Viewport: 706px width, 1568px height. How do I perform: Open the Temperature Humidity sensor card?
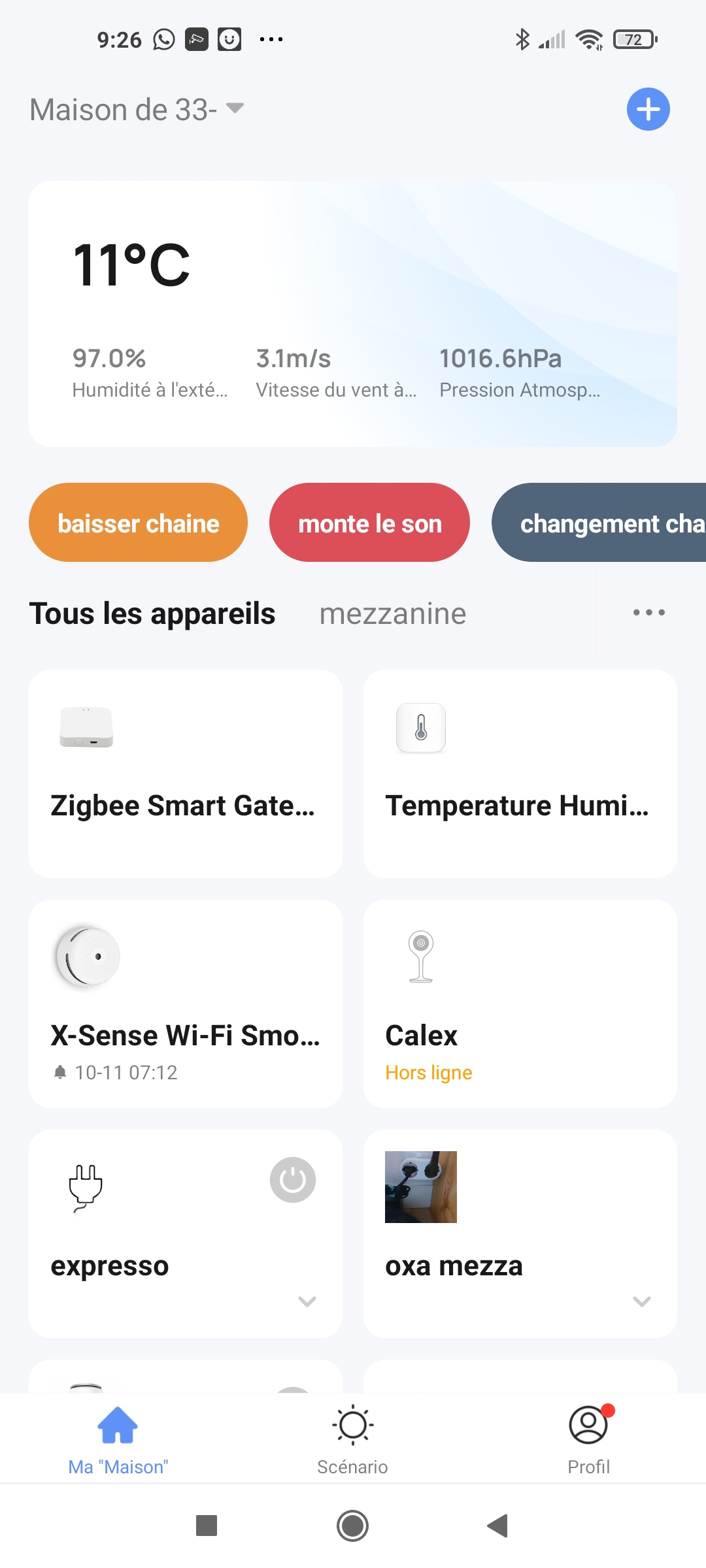click(x=520, y=774)
